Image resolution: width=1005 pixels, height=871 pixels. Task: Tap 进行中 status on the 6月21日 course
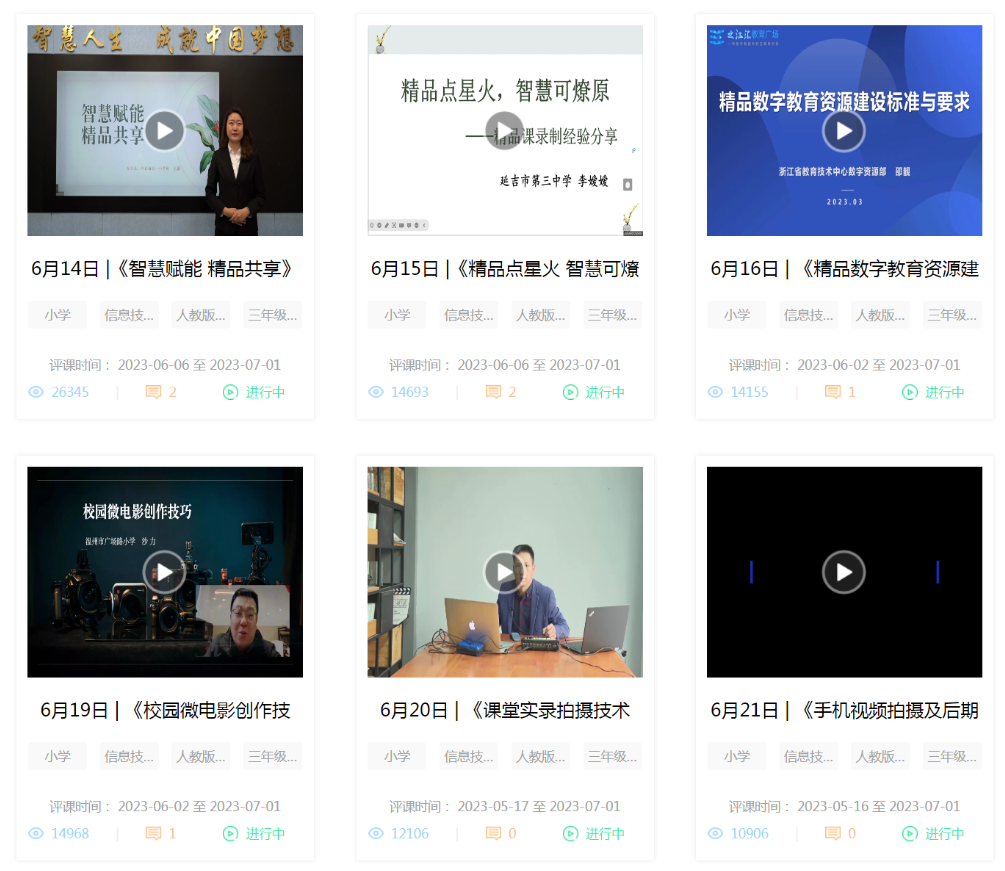tap(934, 834)
